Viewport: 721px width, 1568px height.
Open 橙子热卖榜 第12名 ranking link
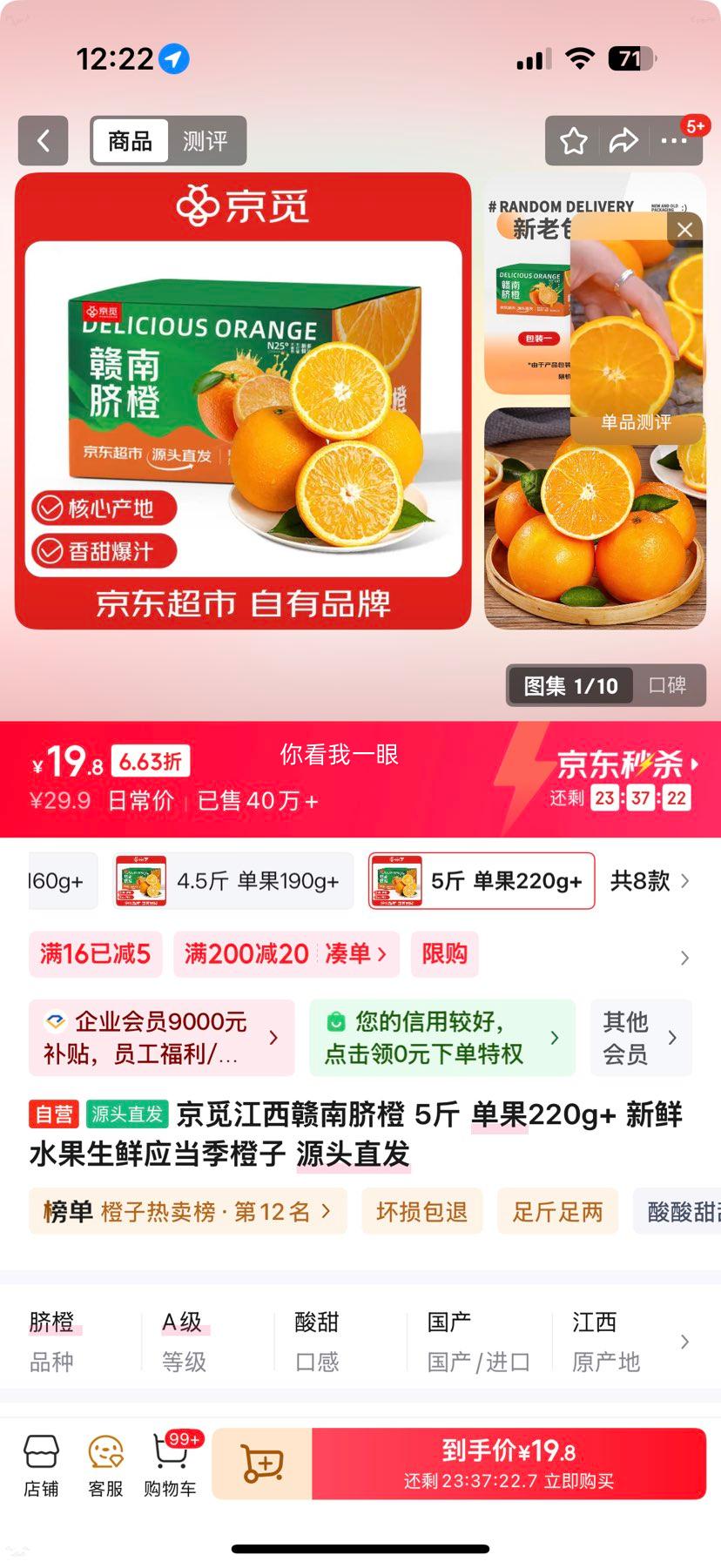click(187, 1210)
